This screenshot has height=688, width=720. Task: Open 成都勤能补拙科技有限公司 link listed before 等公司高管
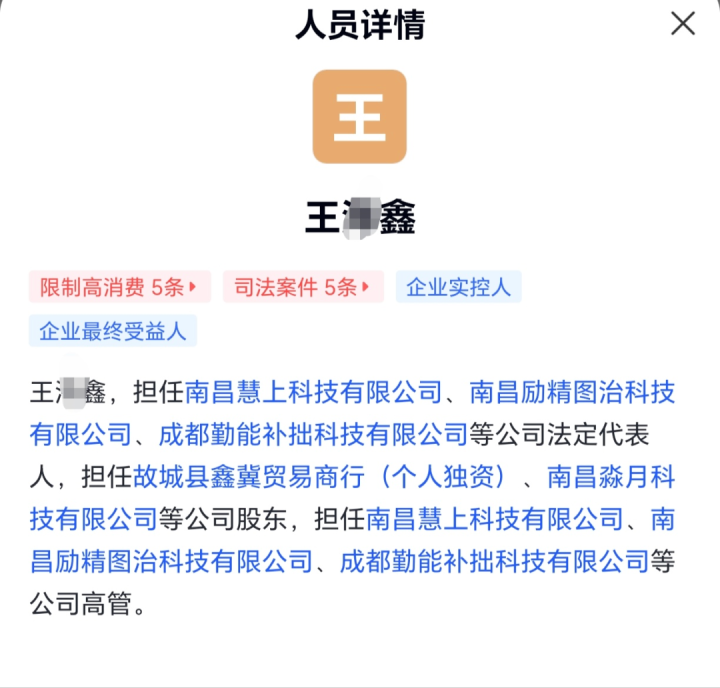pyautogui.click(x=494, y=561)
